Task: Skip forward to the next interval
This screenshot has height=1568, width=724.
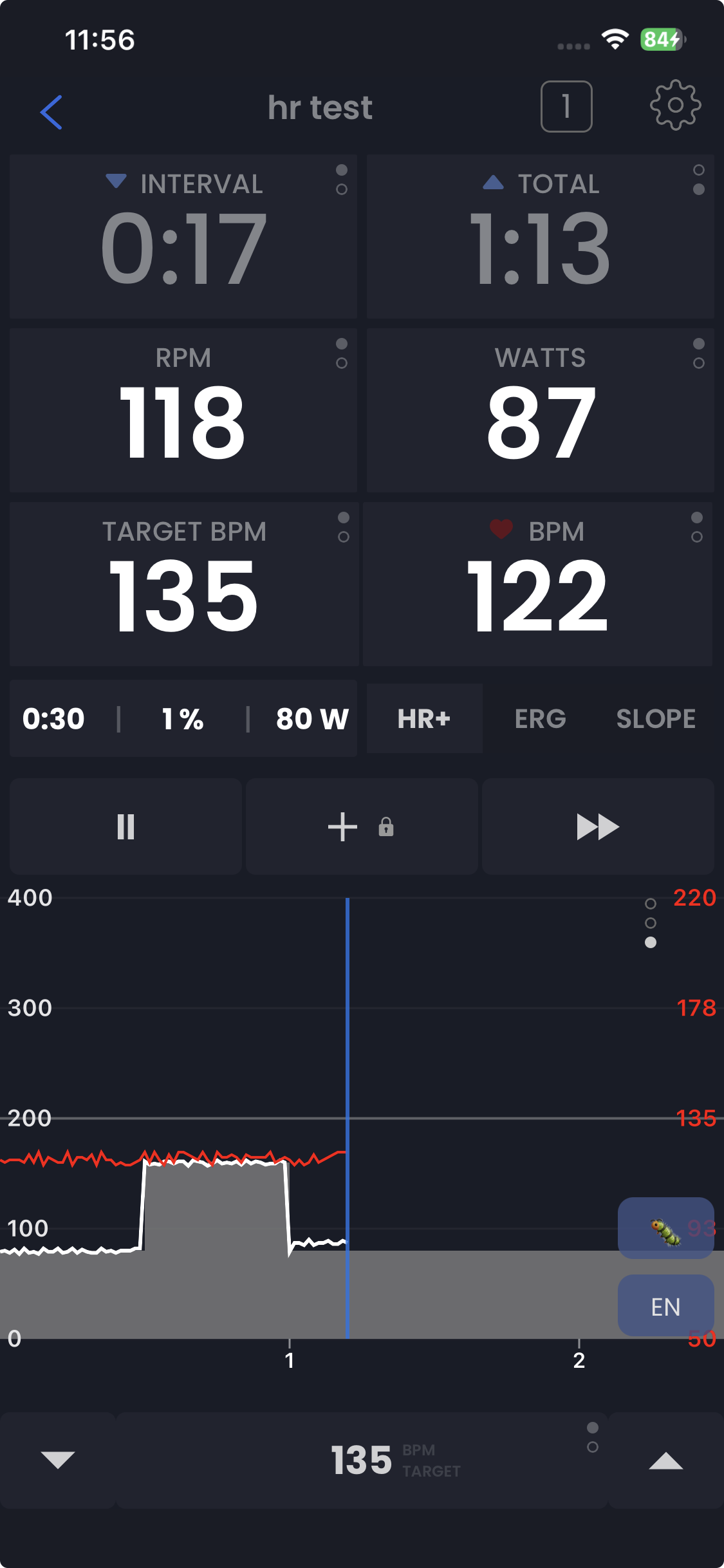Action: pyautogui.click(x=598, y=826)
